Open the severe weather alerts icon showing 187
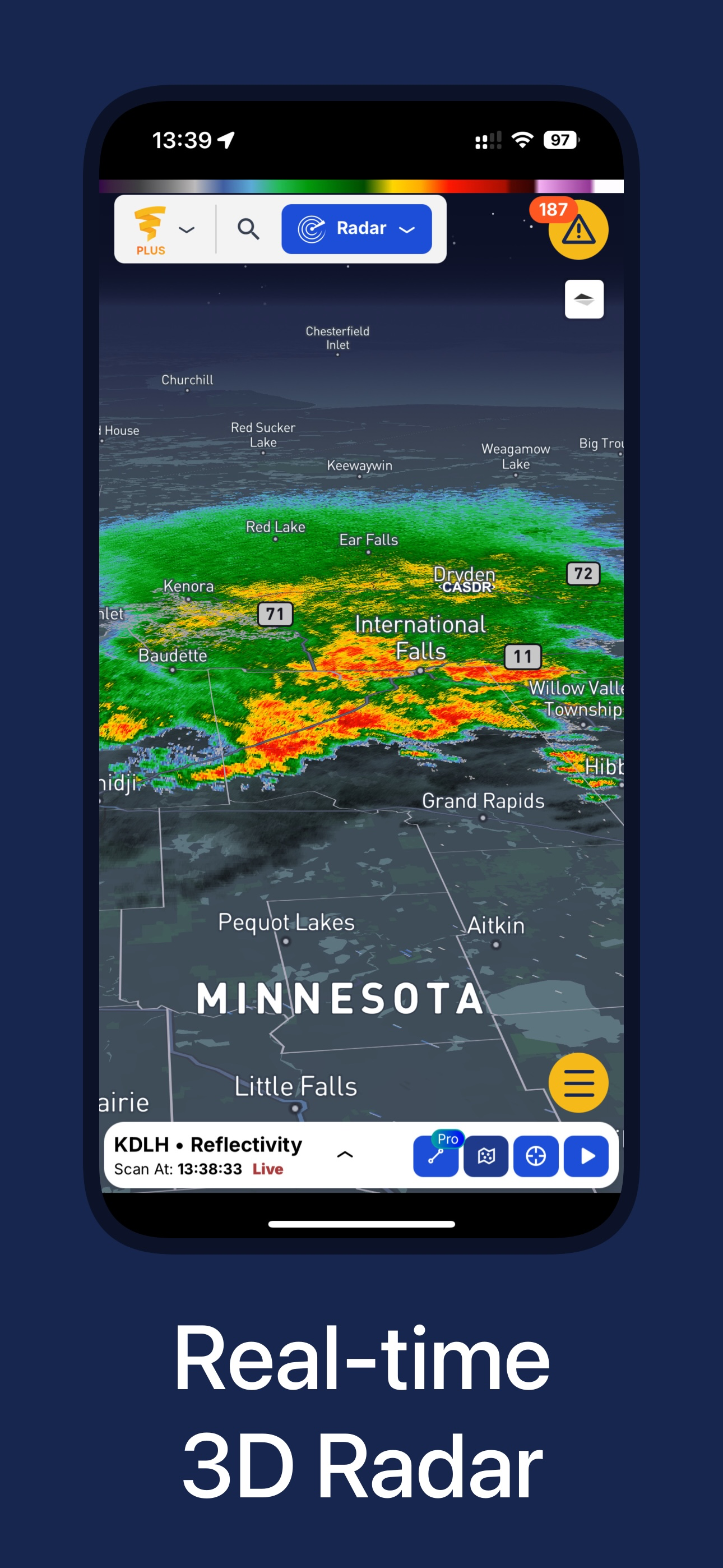This screenshot has height=1568, width=723. pyautogui.click(x=578, y=229)
